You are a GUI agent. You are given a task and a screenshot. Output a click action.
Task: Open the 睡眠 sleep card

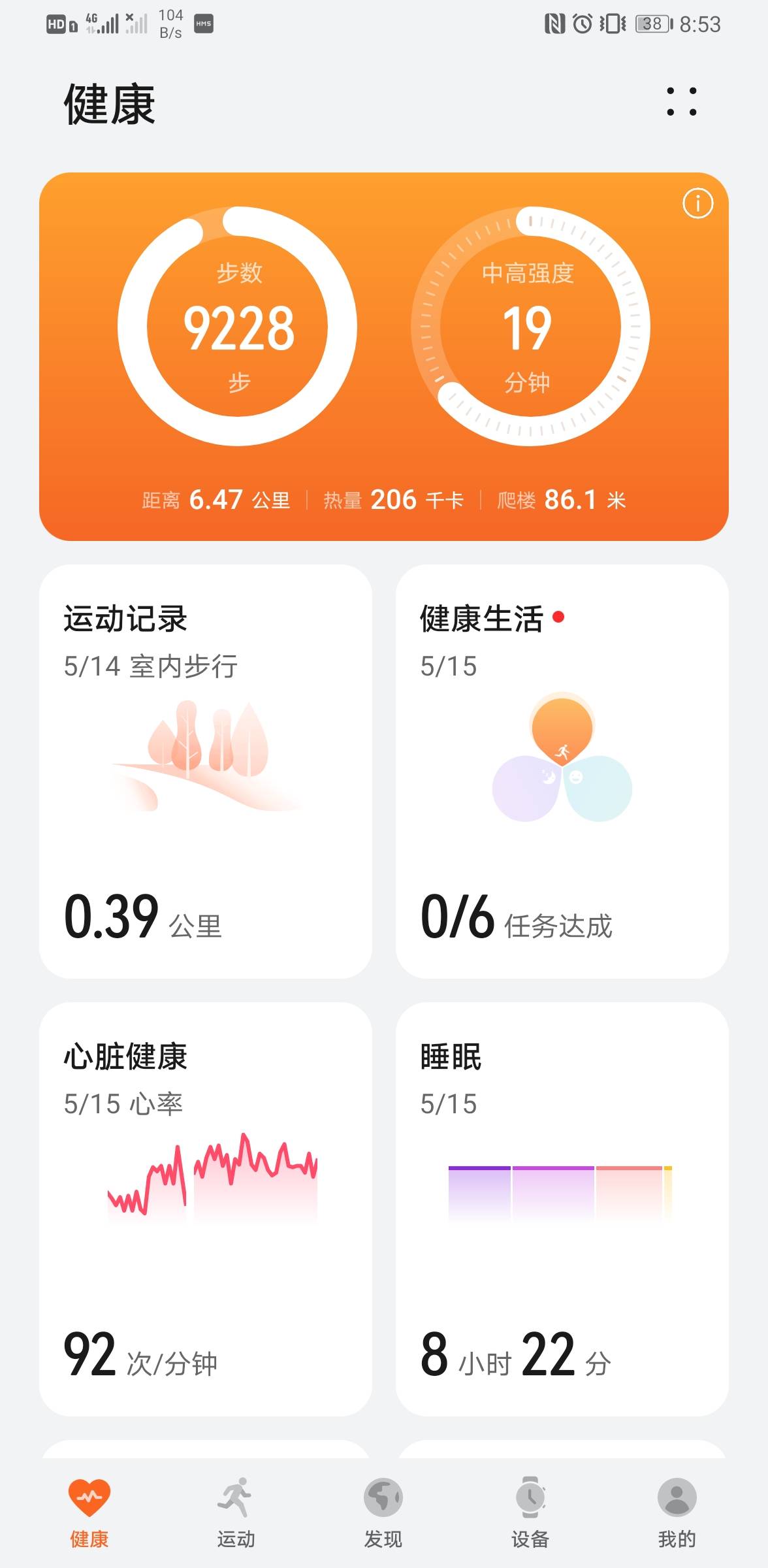click(562, 1209)
